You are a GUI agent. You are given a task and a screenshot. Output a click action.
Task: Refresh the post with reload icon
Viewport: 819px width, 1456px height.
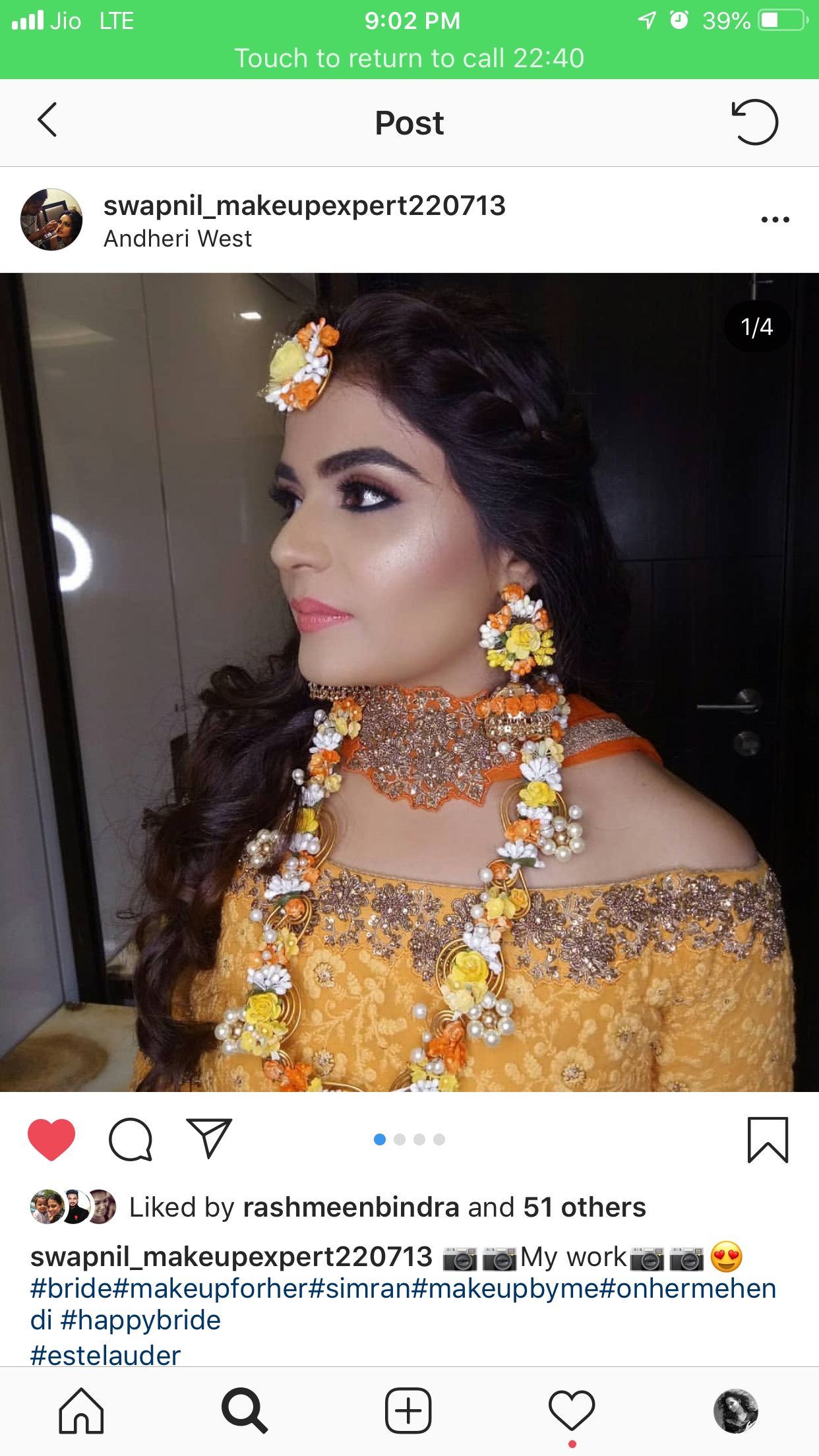coord(755,122)
